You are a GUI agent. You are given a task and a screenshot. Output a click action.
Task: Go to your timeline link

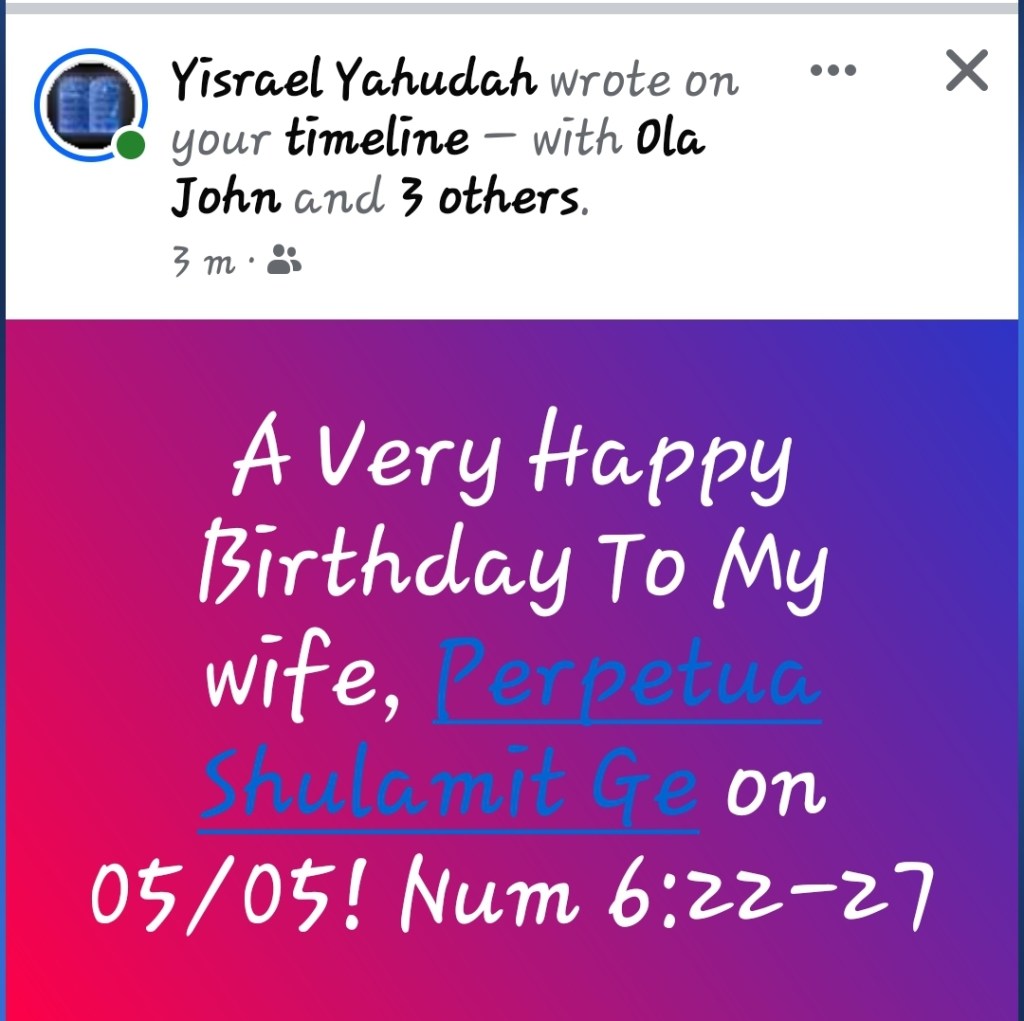[x=376, y=139]
